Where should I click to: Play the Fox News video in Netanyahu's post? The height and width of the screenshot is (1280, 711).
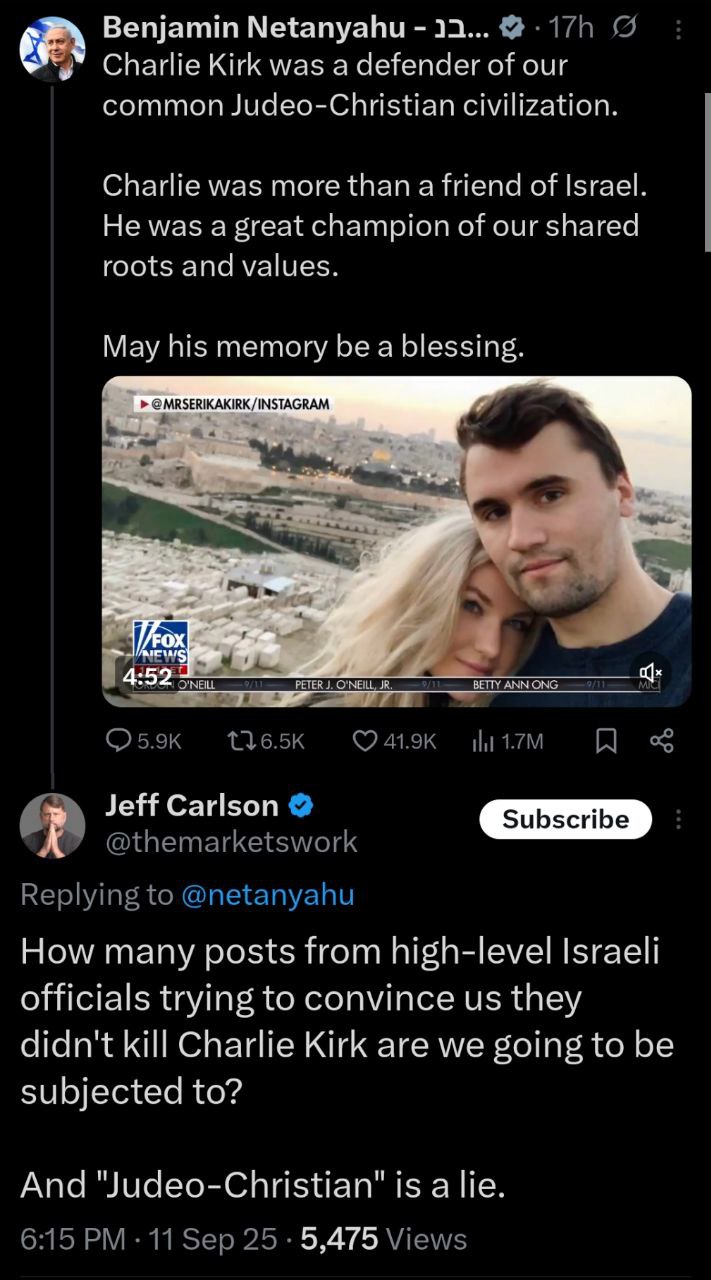(397, 541)
